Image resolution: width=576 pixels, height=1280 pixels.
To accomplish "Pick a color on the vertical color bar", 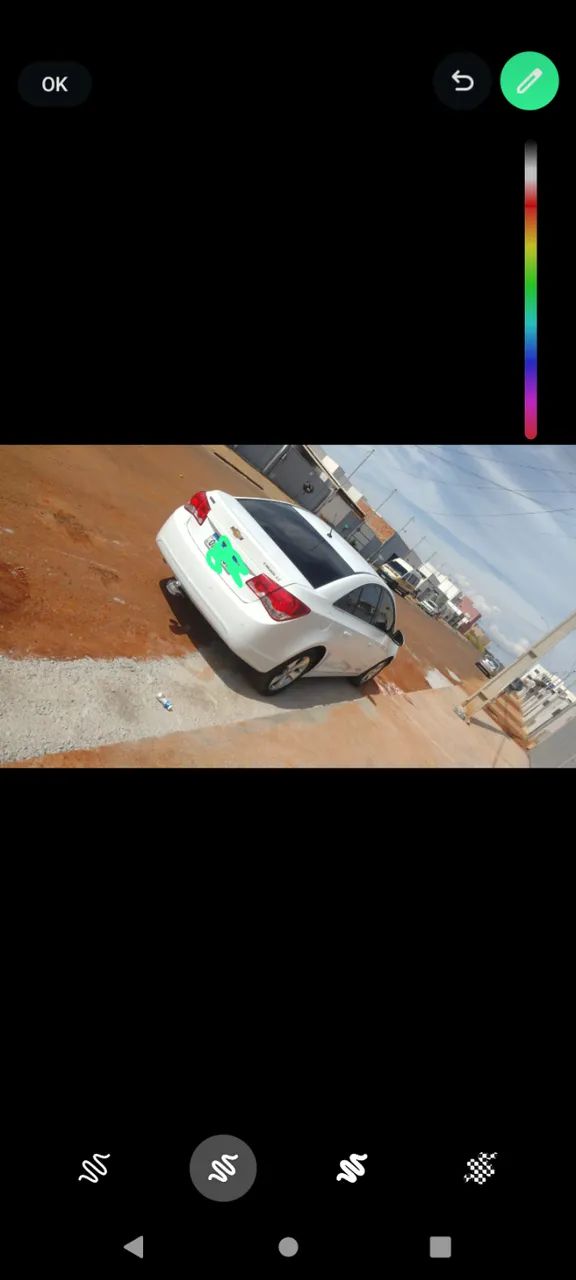I will tap(531, 290).
